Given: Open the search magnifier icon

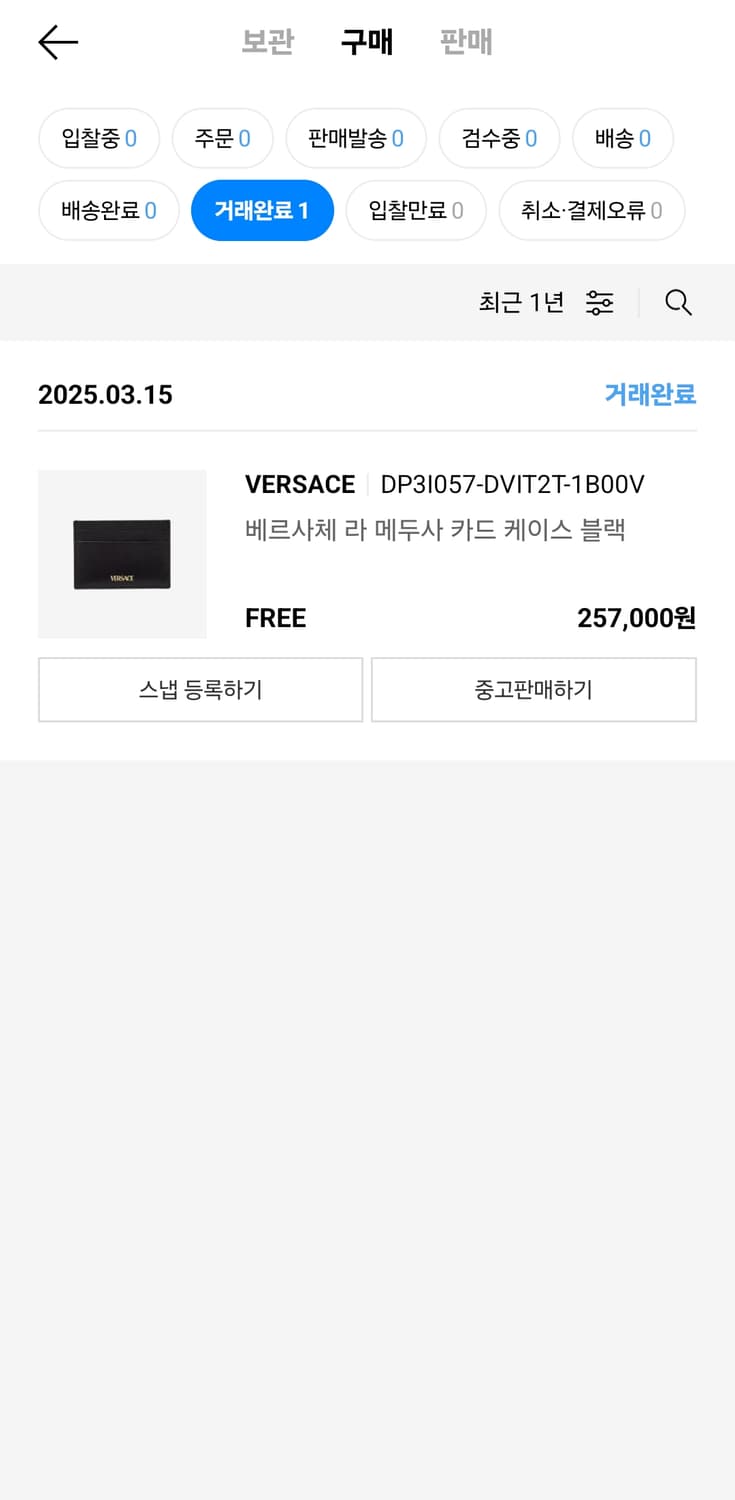Looking at the screenshot, I should tap(678, 302).
